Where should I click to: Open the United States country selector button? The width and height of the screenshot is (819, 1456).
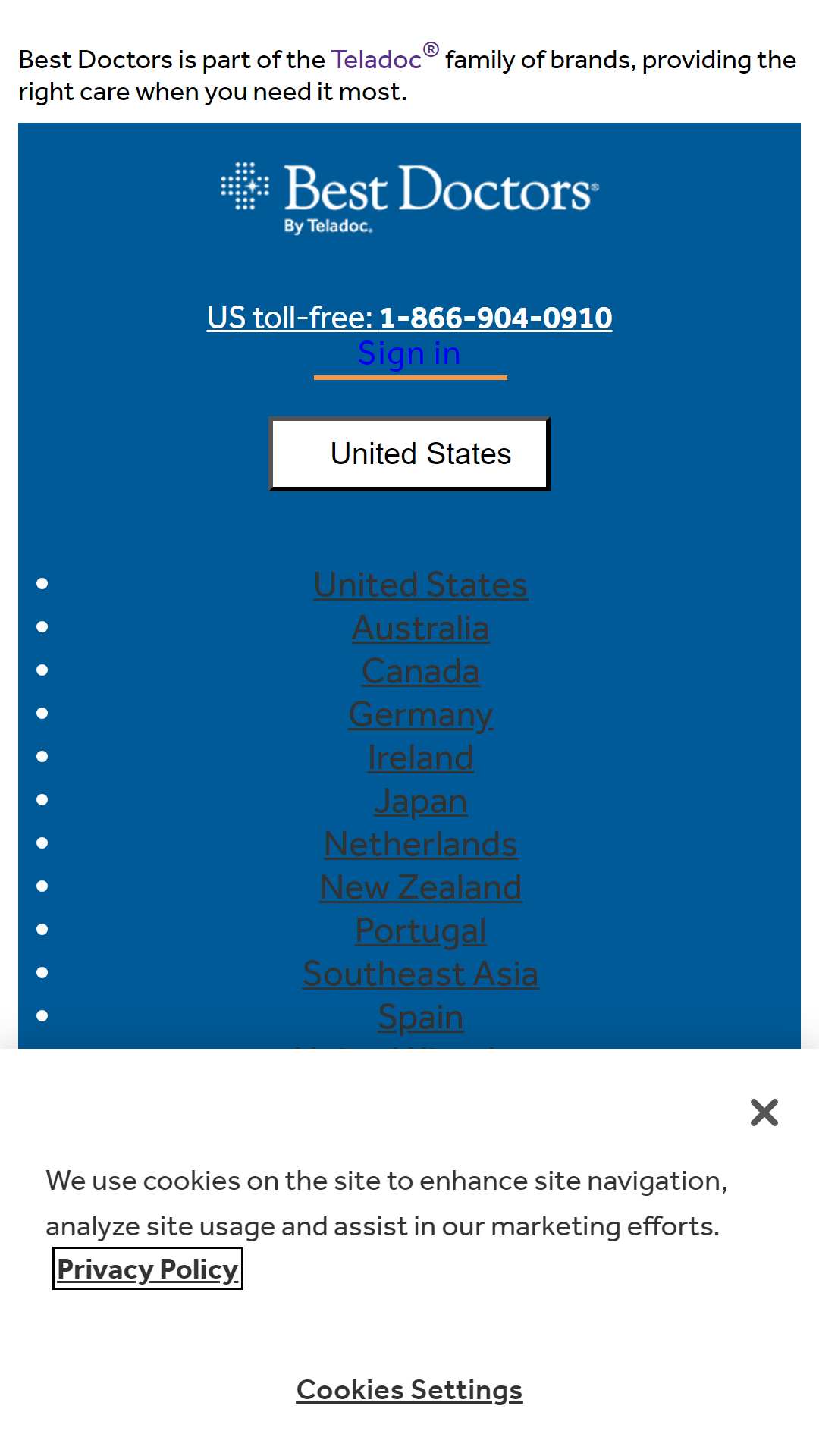click(x=409, y=453)
